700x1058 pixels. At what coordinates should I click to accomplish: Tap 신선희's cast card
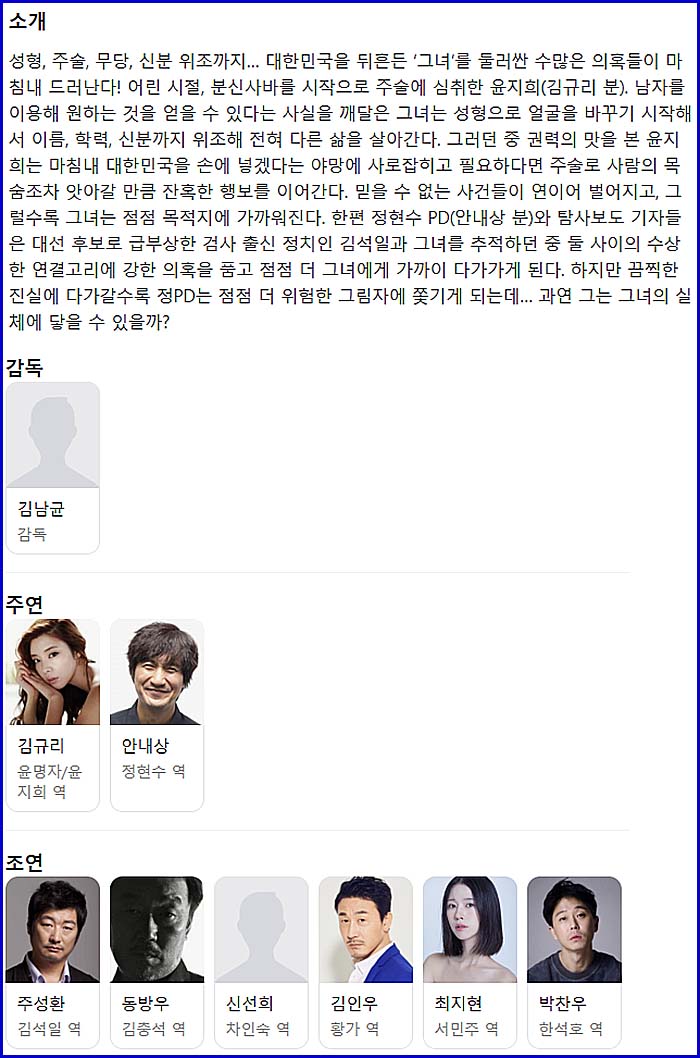tap(261, 960)
